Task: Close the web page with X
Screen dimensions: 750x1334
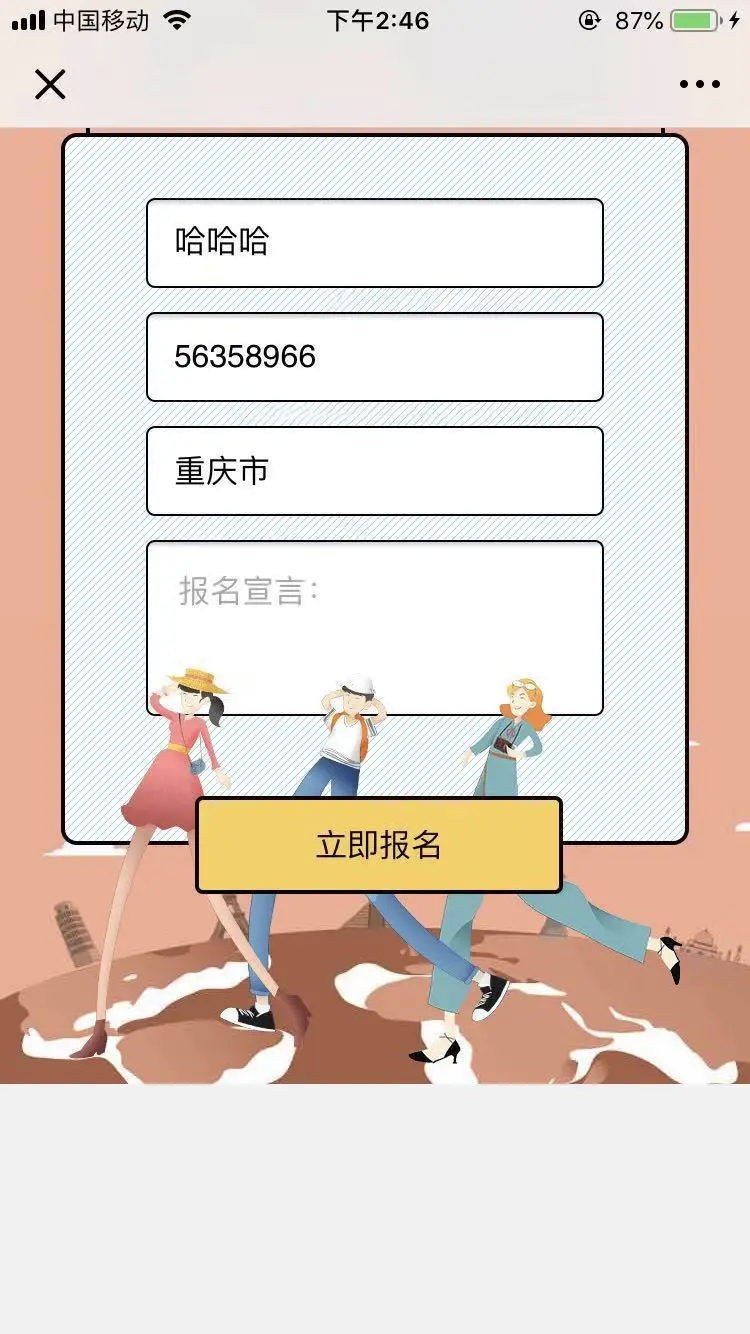Action: click(x=50, y=85)
